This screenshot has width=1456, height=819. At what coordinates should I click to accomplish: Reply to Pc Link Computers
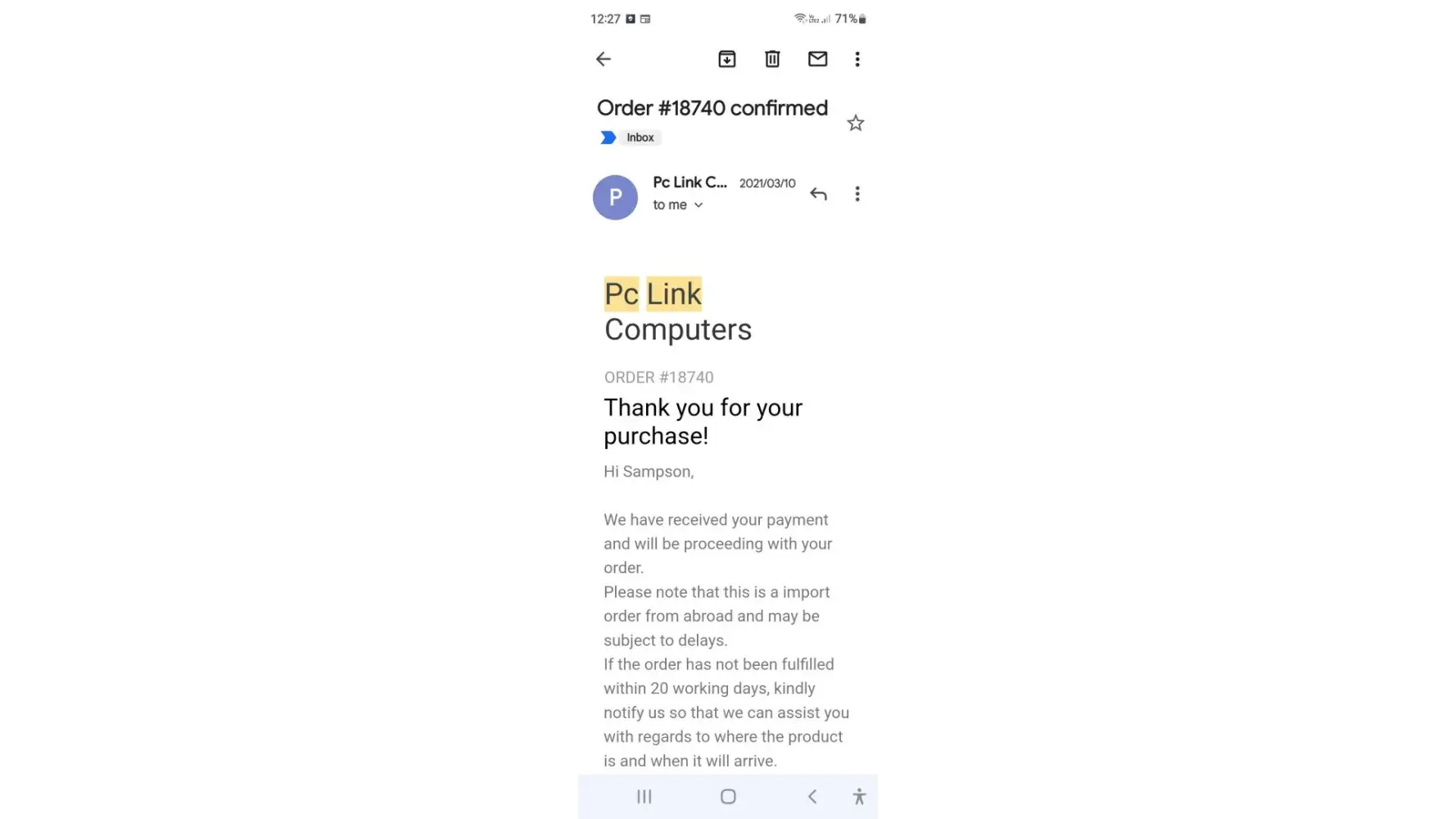[818, 194]
